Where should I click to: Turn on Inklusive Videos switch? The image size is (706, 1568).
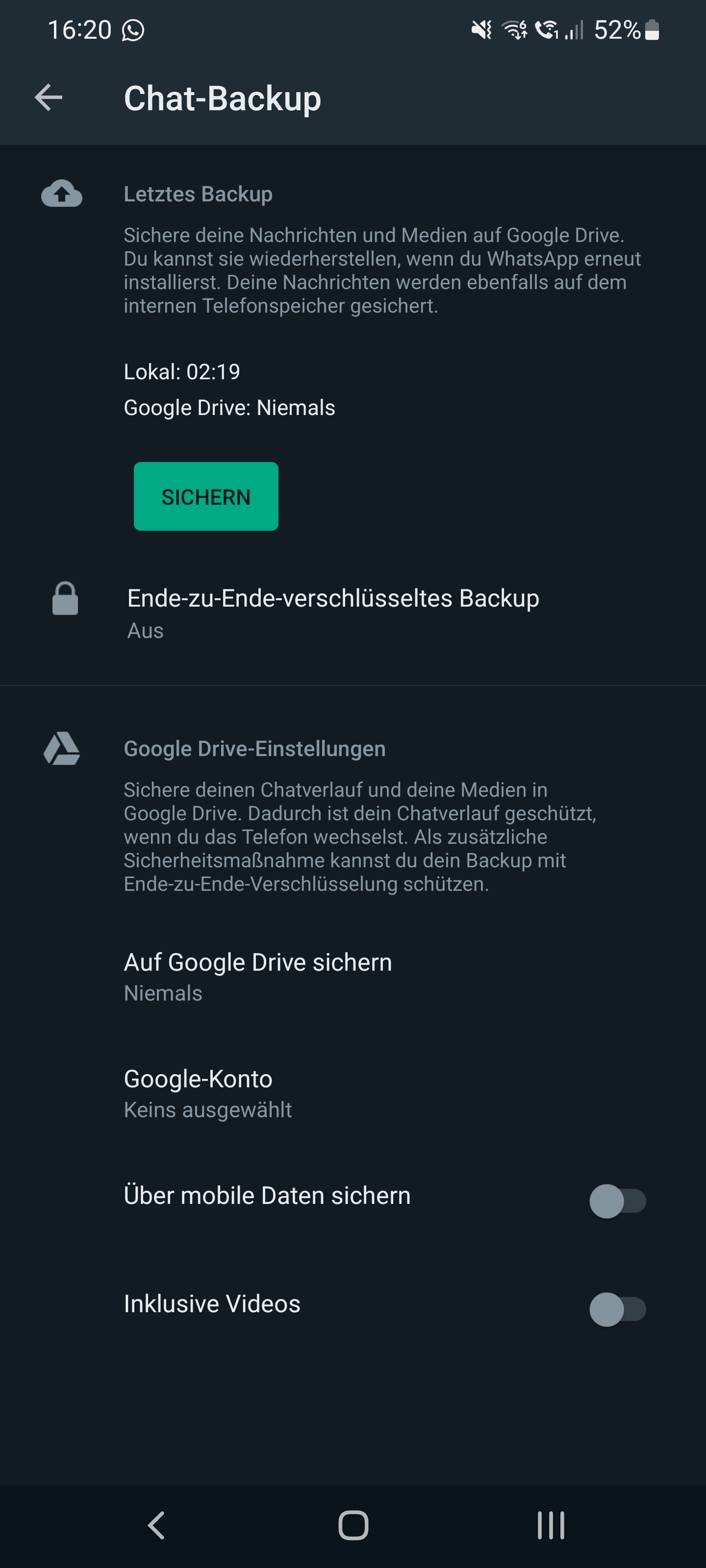[x=617, y=1309]
